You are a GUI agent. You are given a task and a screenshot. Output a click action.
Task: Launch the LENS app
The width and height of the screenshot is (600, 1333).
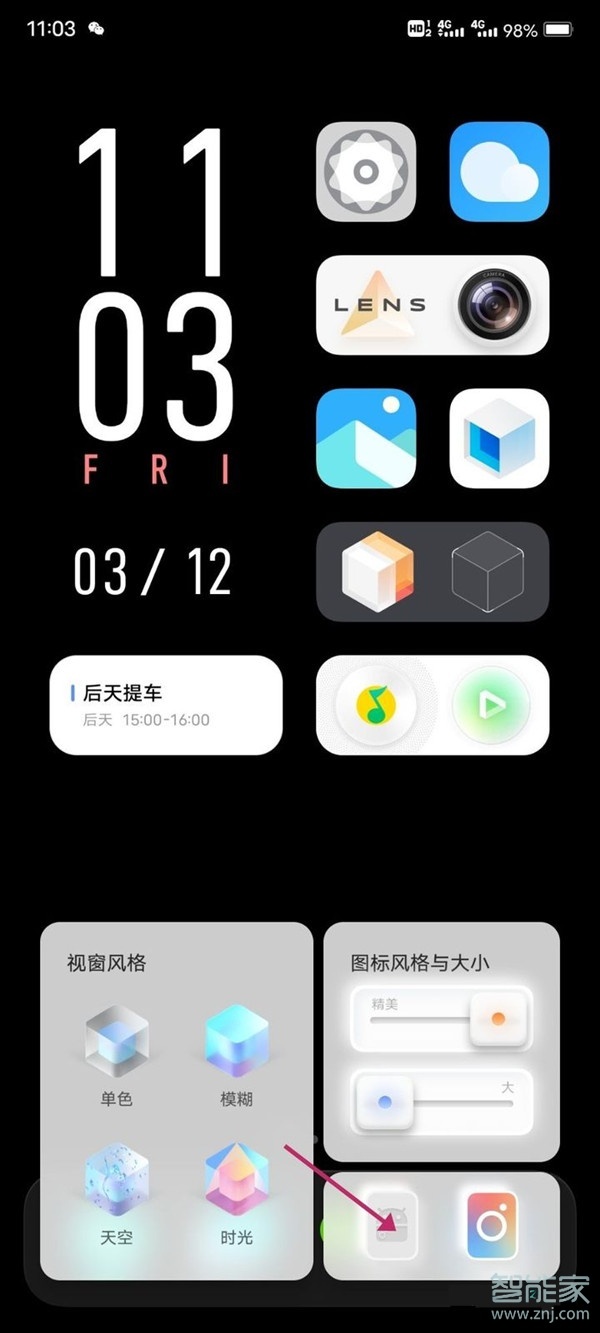[x=380, y=305]
